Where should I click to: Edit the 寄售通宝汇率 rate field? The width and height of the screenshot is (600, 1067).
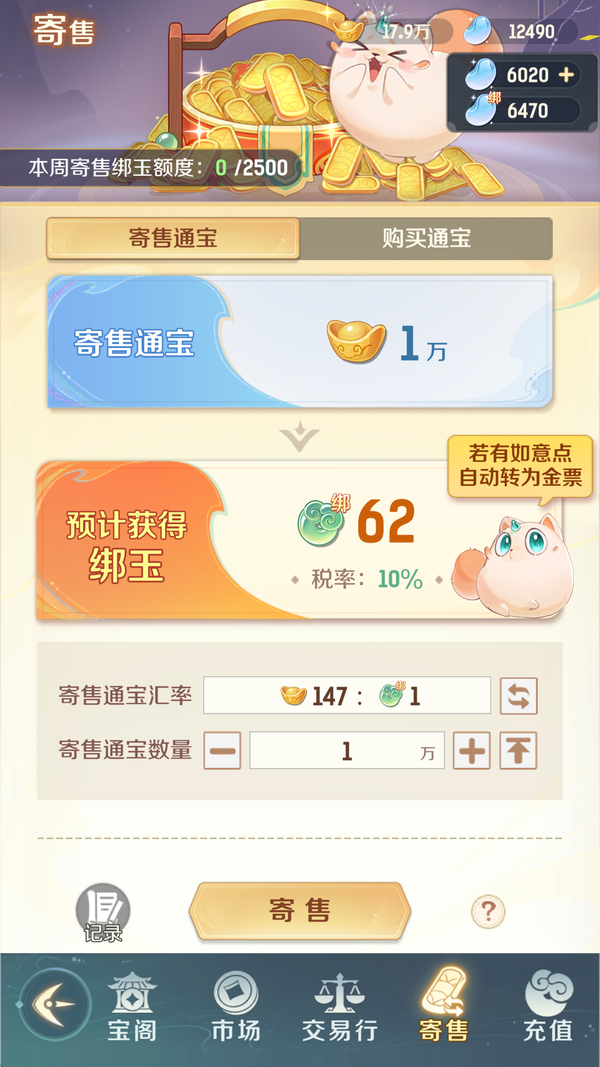click(x=346, y=696)
